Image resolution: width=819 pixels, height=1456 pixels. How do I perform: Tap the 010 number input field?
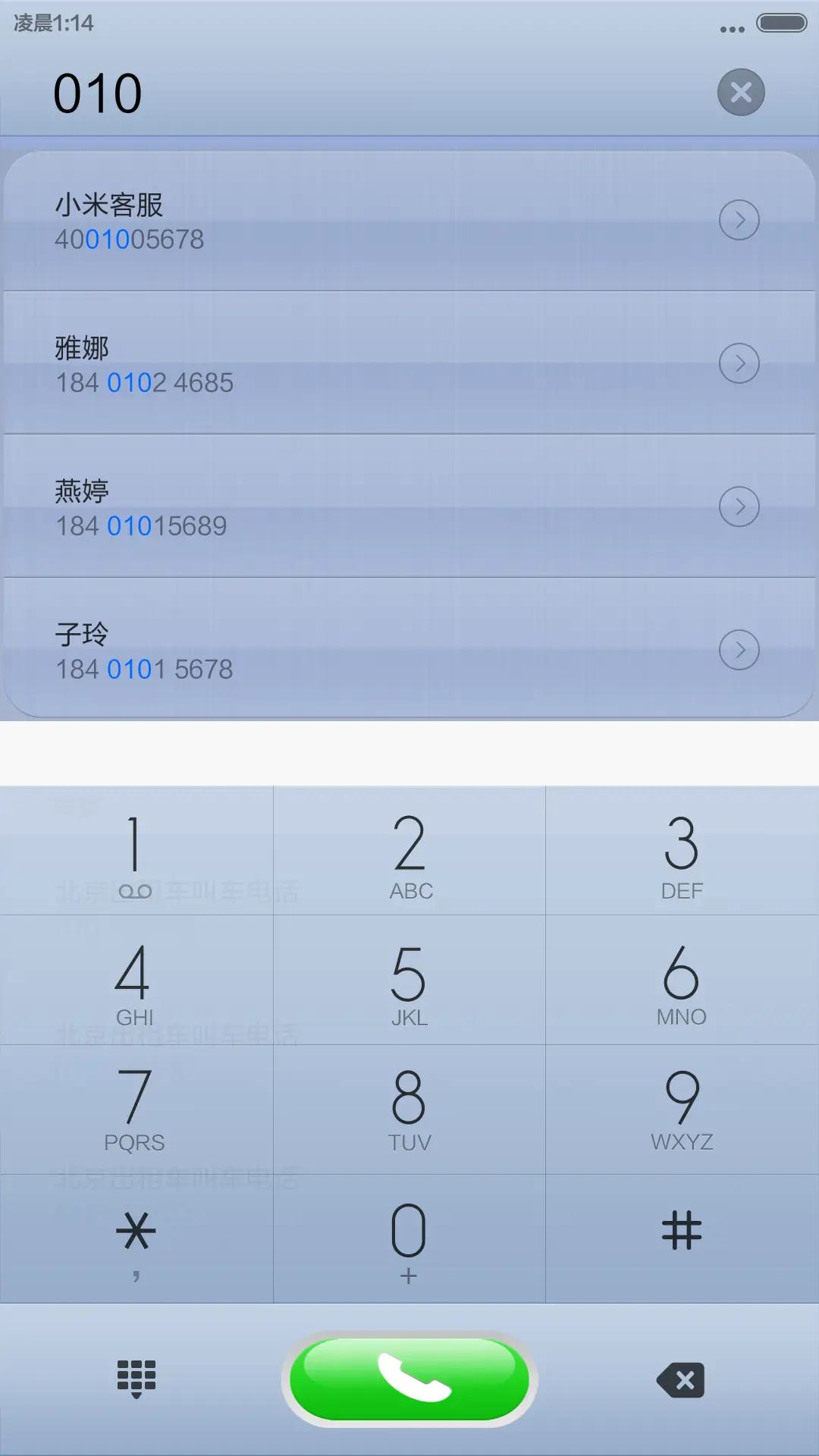(303, 91)
